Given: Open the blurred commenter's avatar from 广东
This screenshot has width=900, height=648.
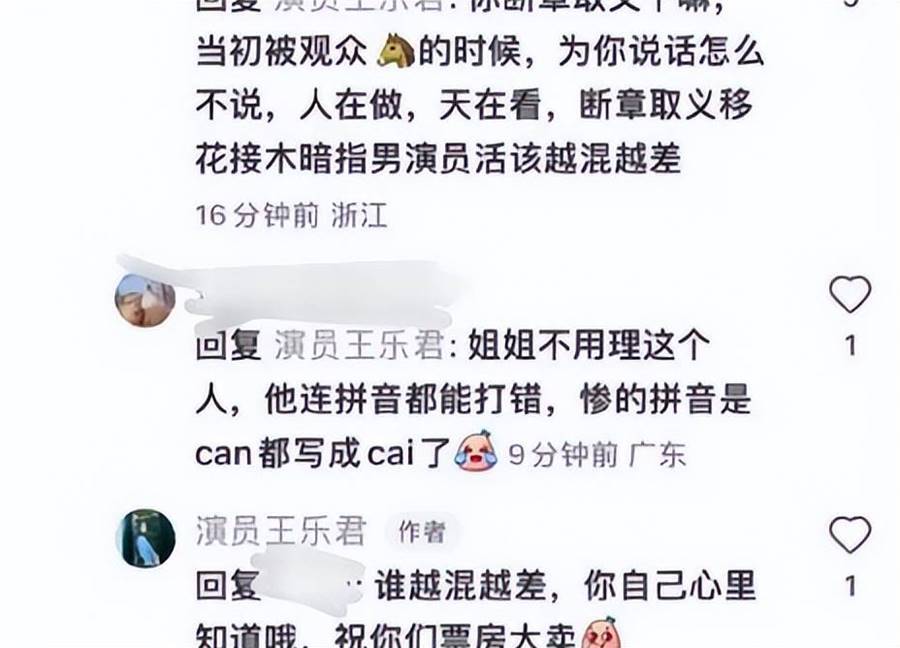Looking at the screenshot, I should click(x=146, y=299).
